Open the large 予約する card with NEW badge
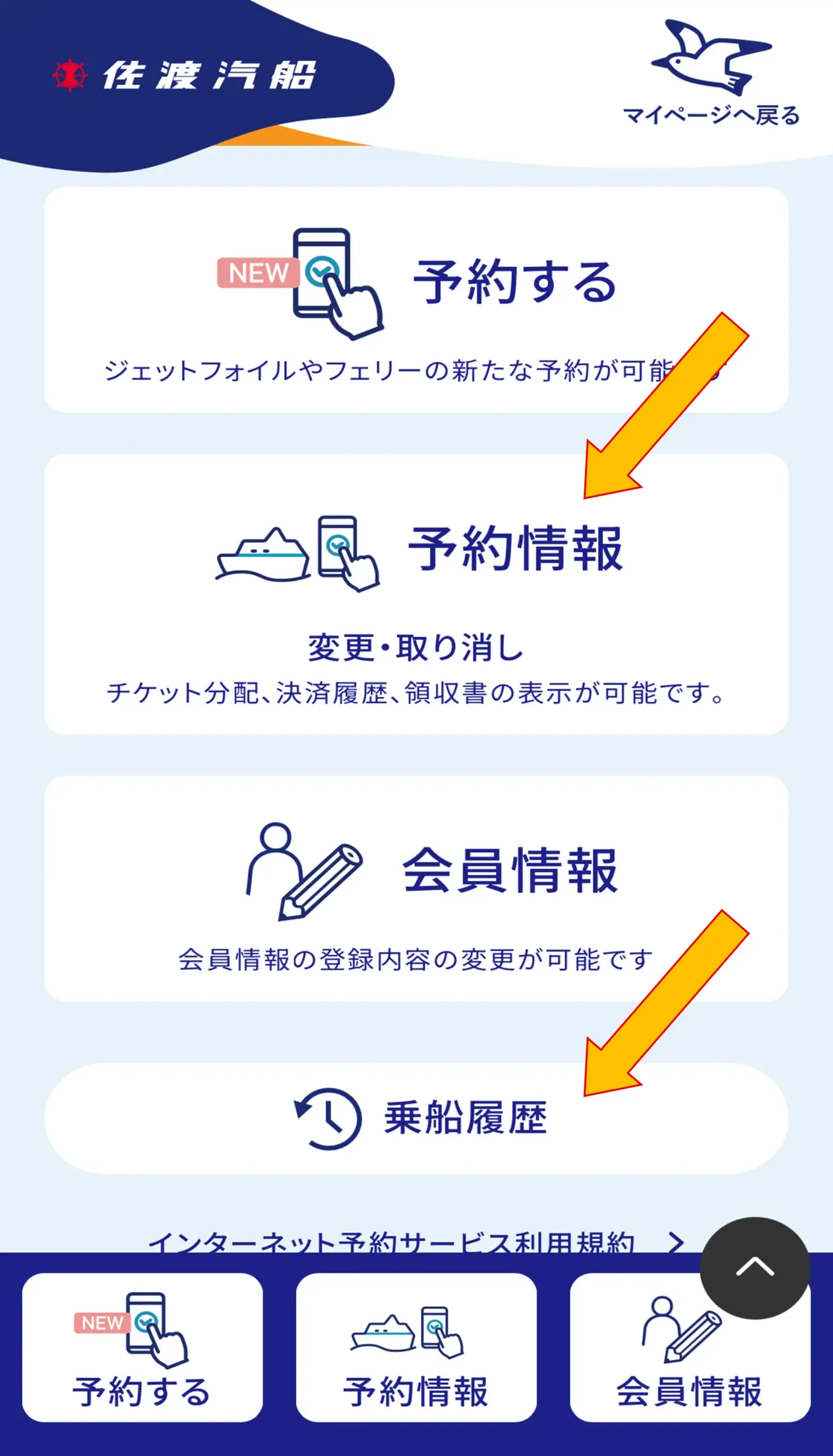This screenshot has width=833, height=1456. tap(416, 299)
